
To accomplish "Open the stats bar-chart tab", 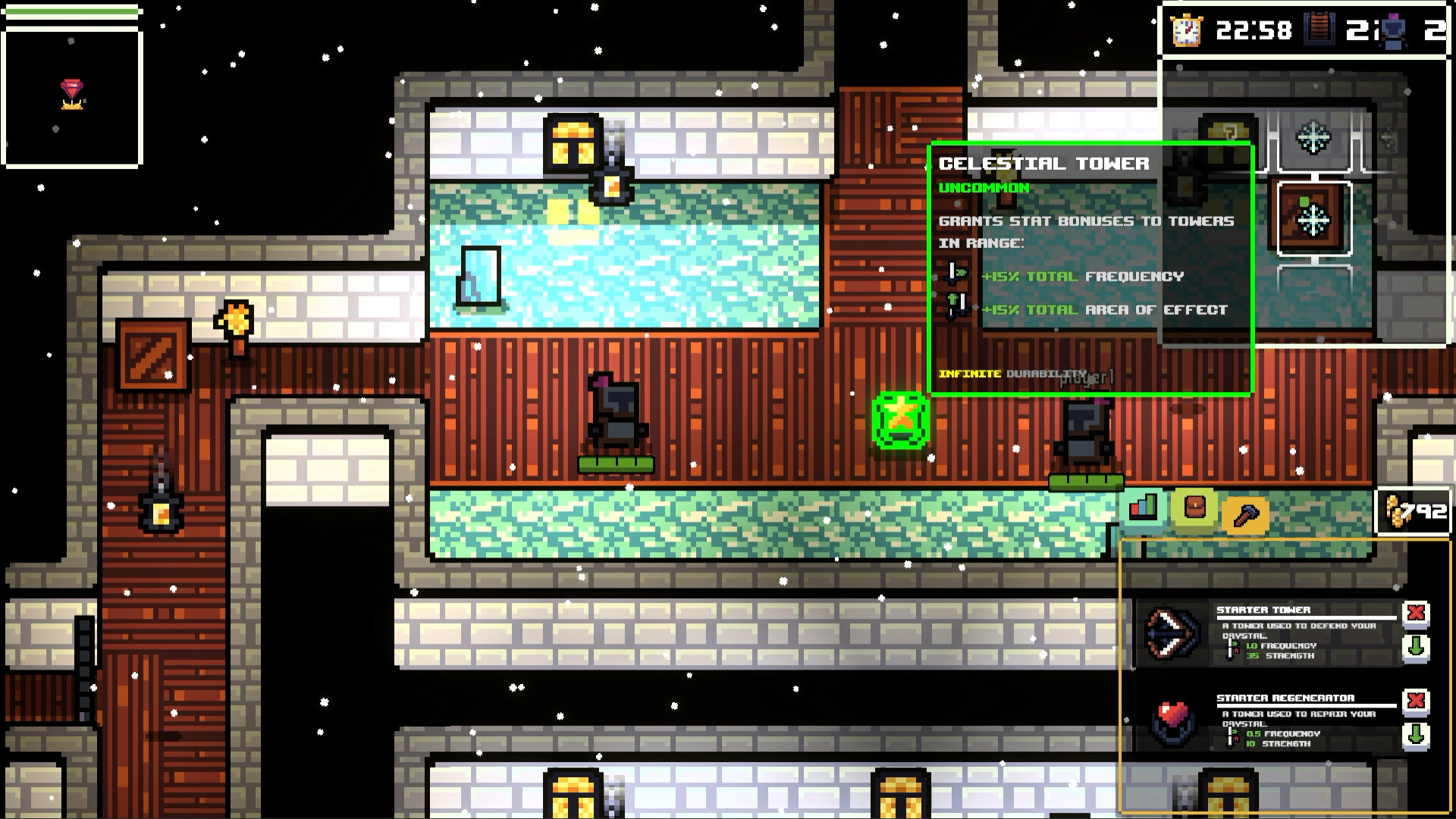I will (x=1144, y=507).
